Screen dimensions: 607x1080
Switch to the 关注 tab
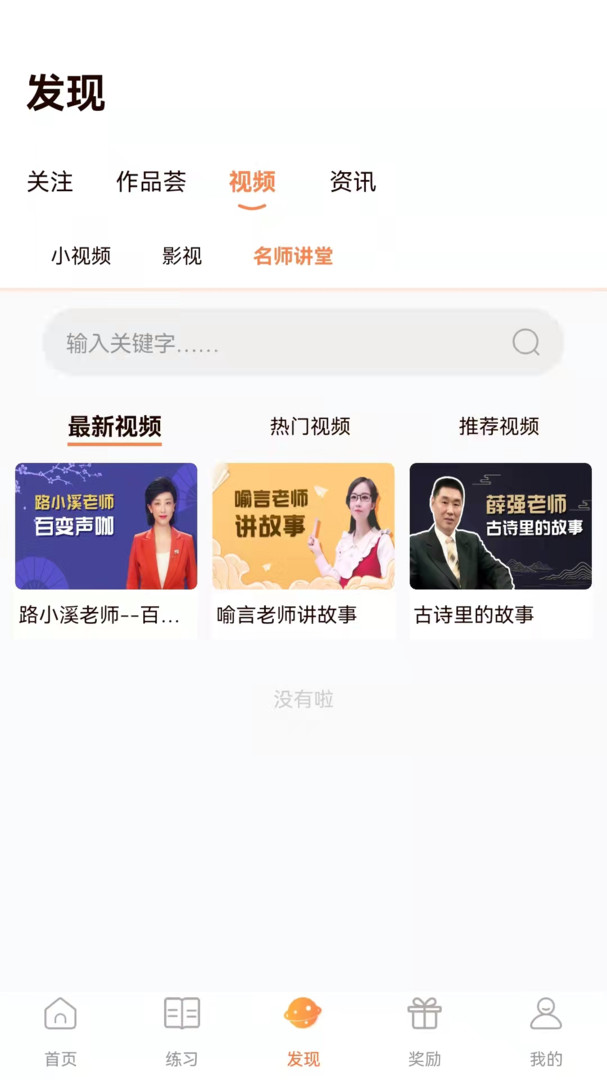[x=50, y=182]
